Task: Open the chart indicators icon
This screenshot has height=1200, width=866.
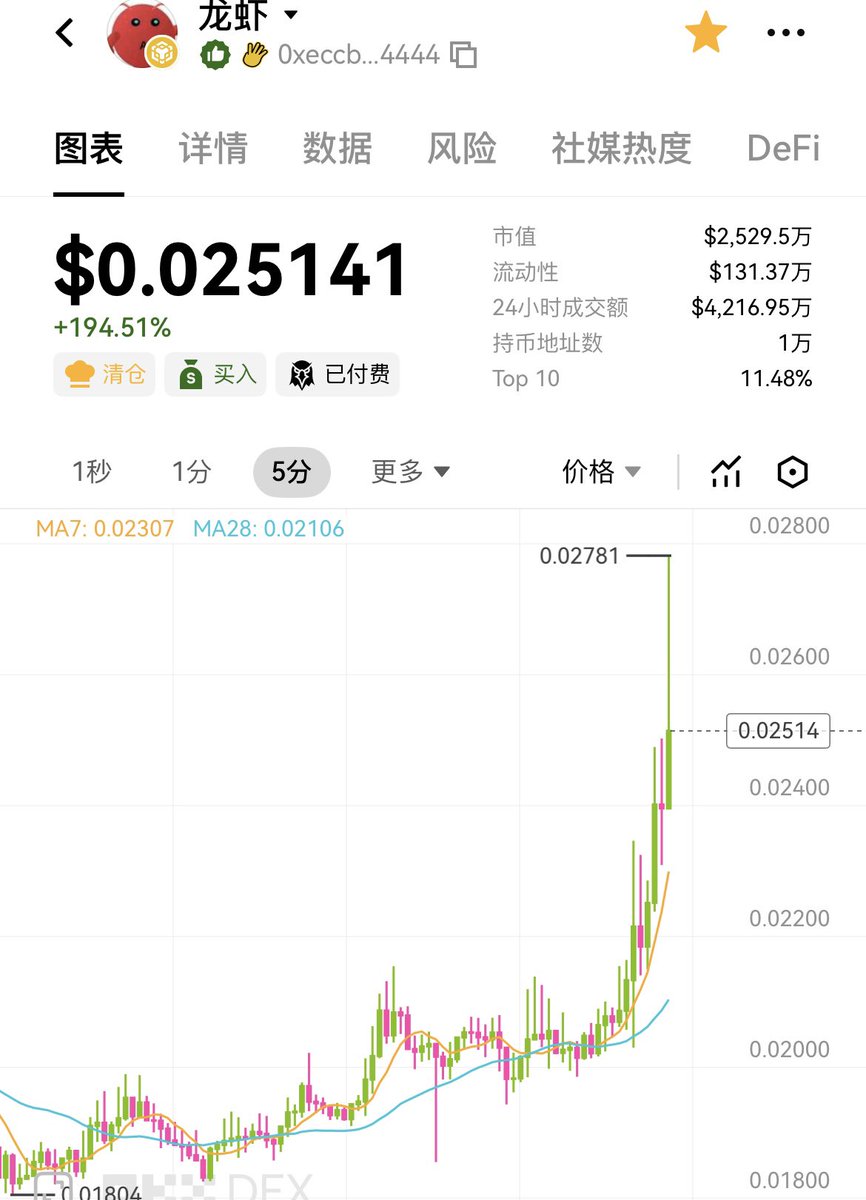Action: (x=726, y=472)
